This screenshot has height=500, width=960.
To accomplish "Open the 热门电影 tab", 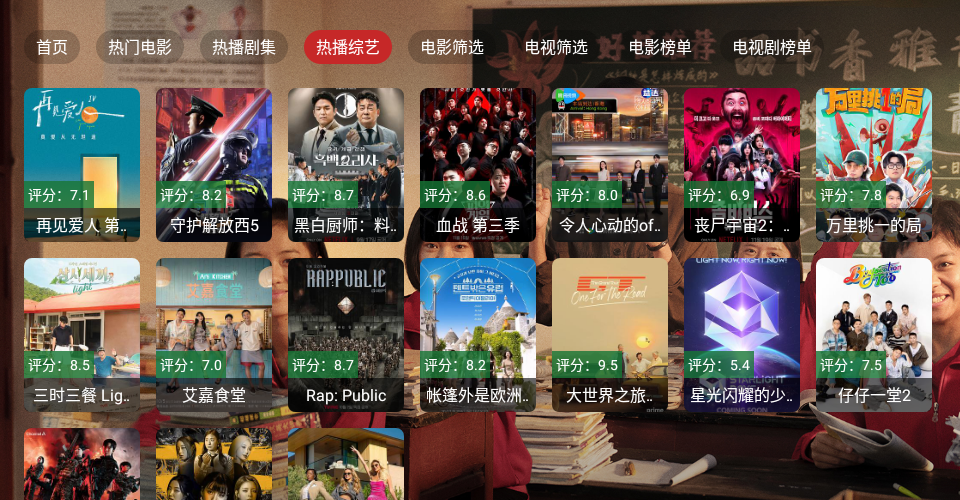I will pyautogui.click(x=140, y=47).
